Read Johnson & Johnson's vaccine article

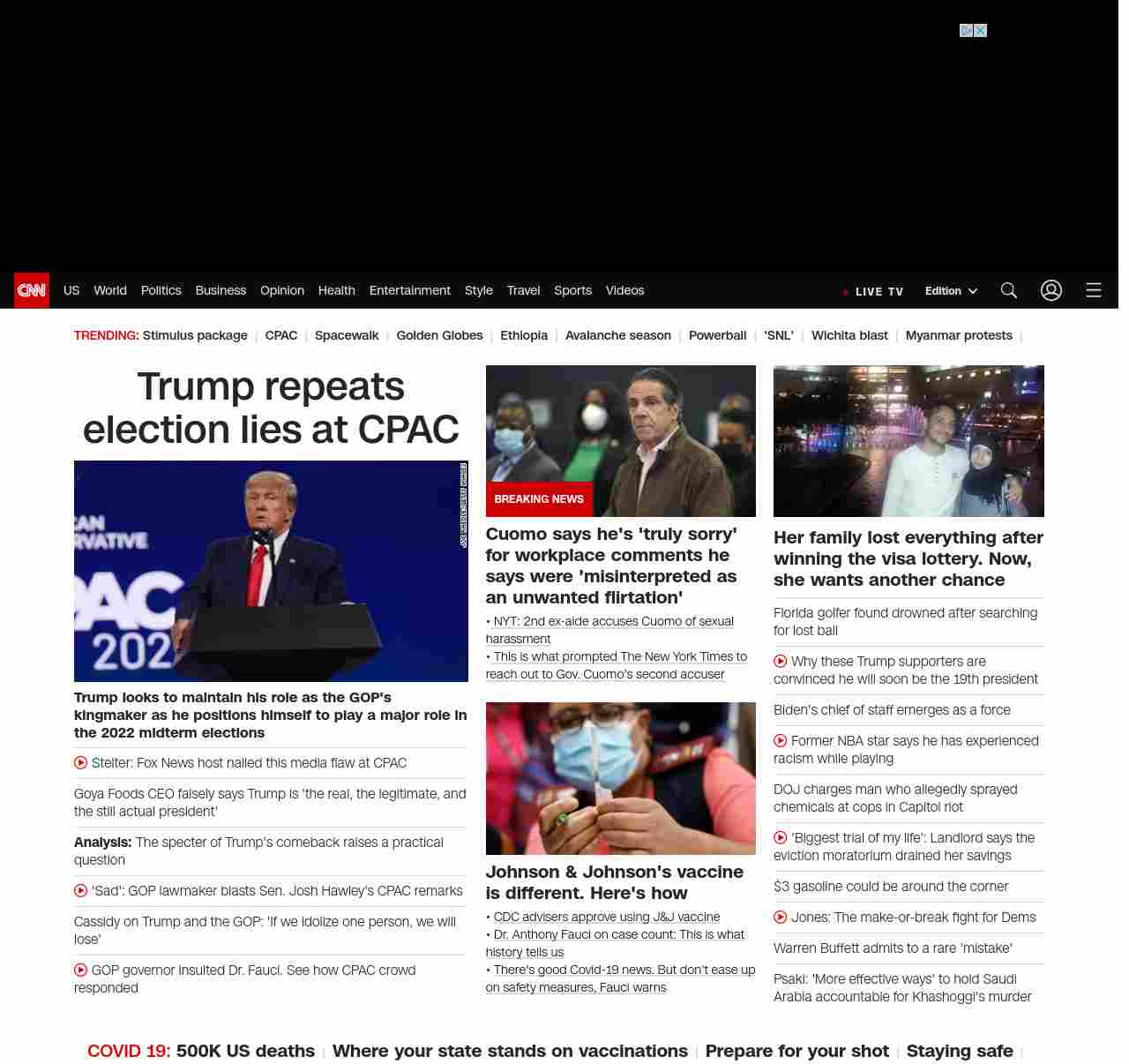[614, 882]
